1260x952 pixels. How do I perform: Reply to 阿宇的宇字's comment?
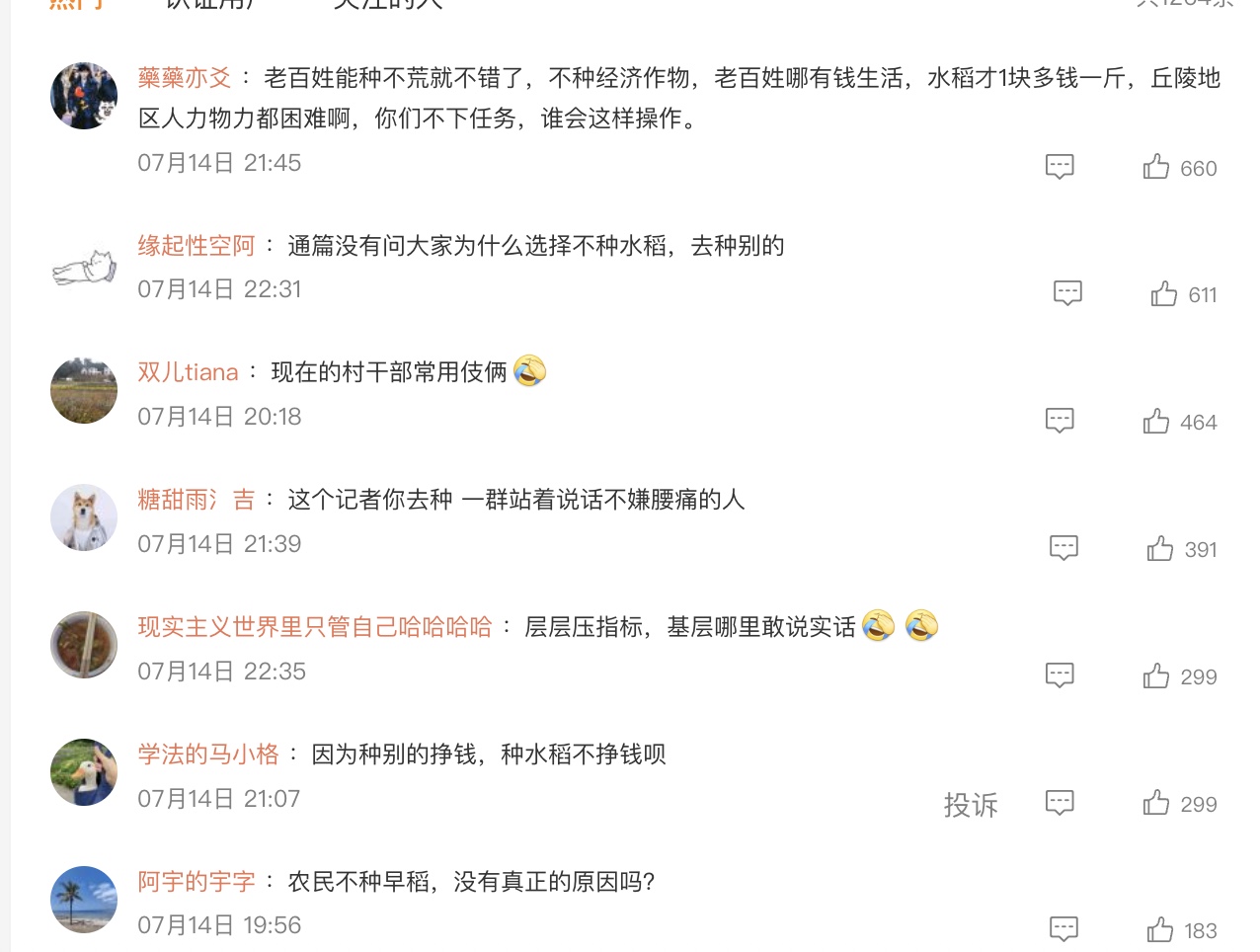click(1063, 929)
